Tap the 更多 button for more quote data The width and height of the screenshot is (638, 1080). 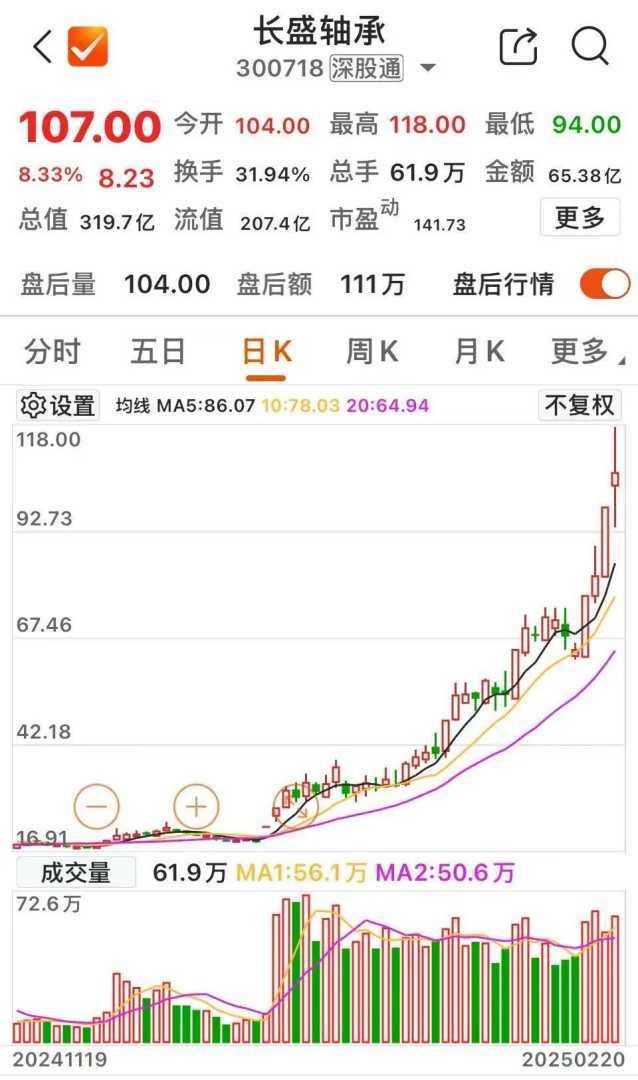click(x=579, y=217)
